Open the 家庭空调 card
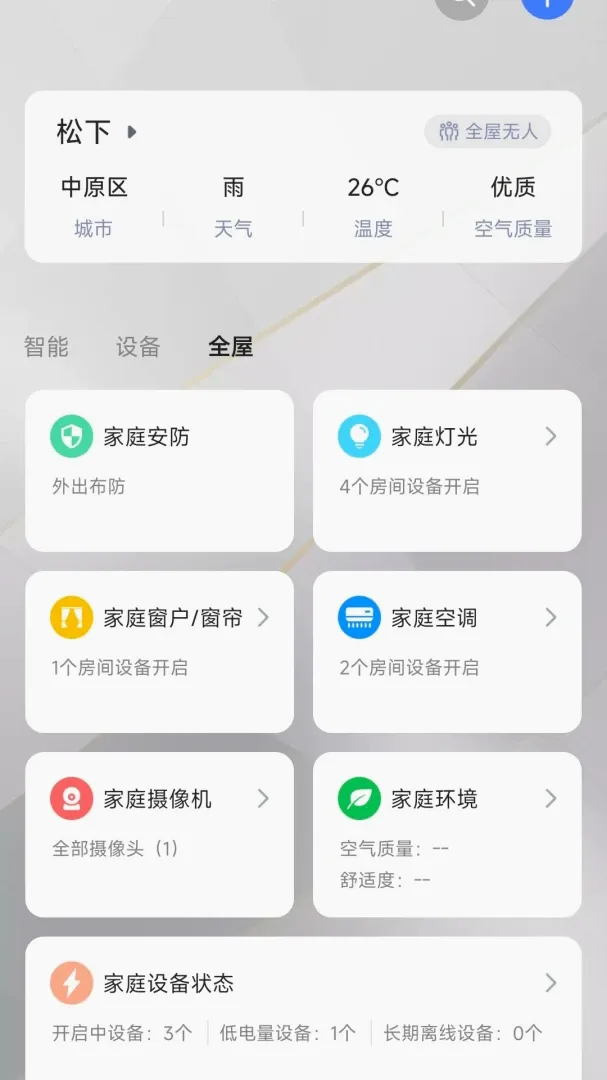Image resolution: width=607 pixels, height=1080 pixels. pyautogui.click(x=447, y=652)
